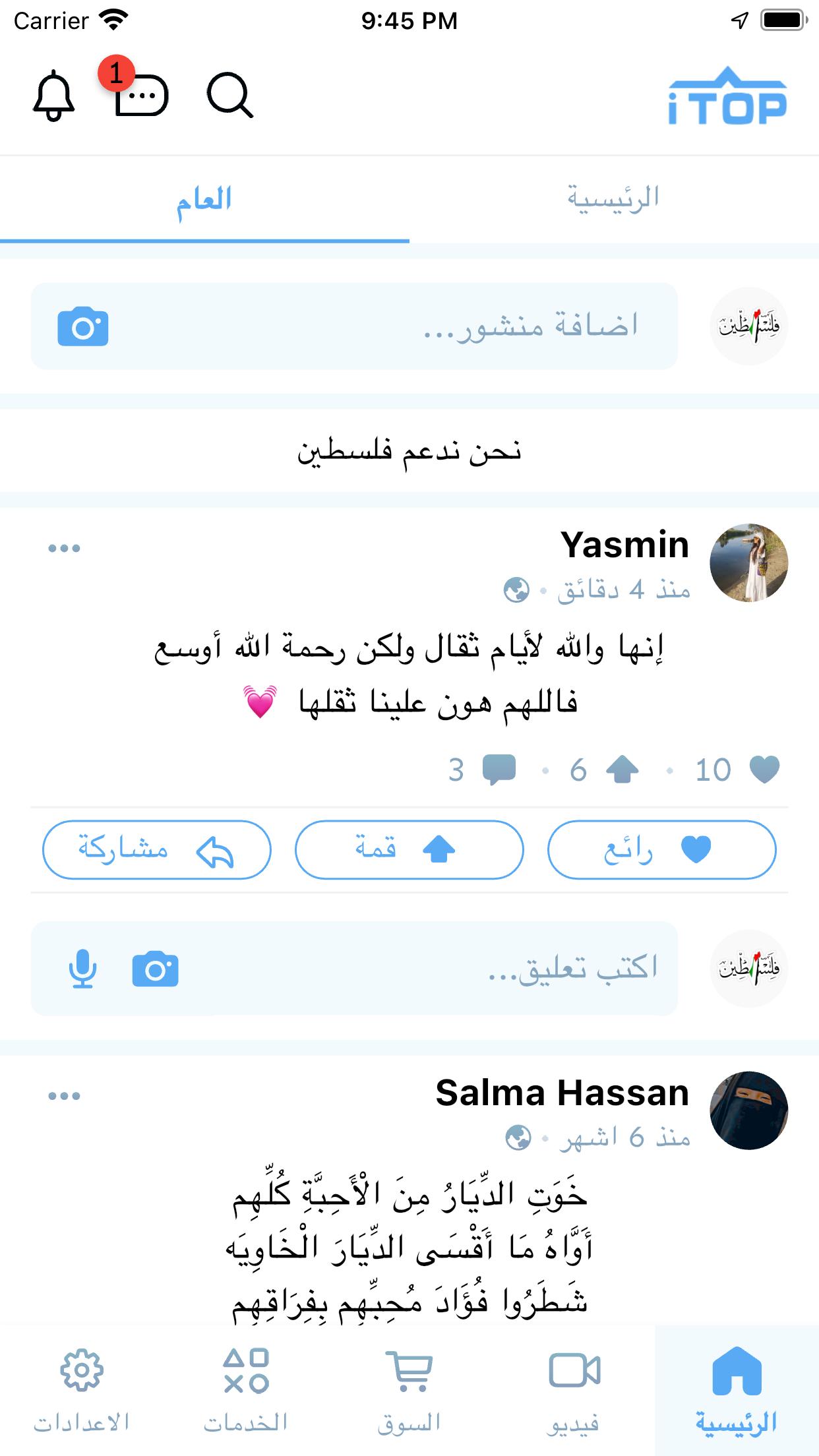Attach a photo using the comment camera icon

pyautogui.click(x=155, y=969)
